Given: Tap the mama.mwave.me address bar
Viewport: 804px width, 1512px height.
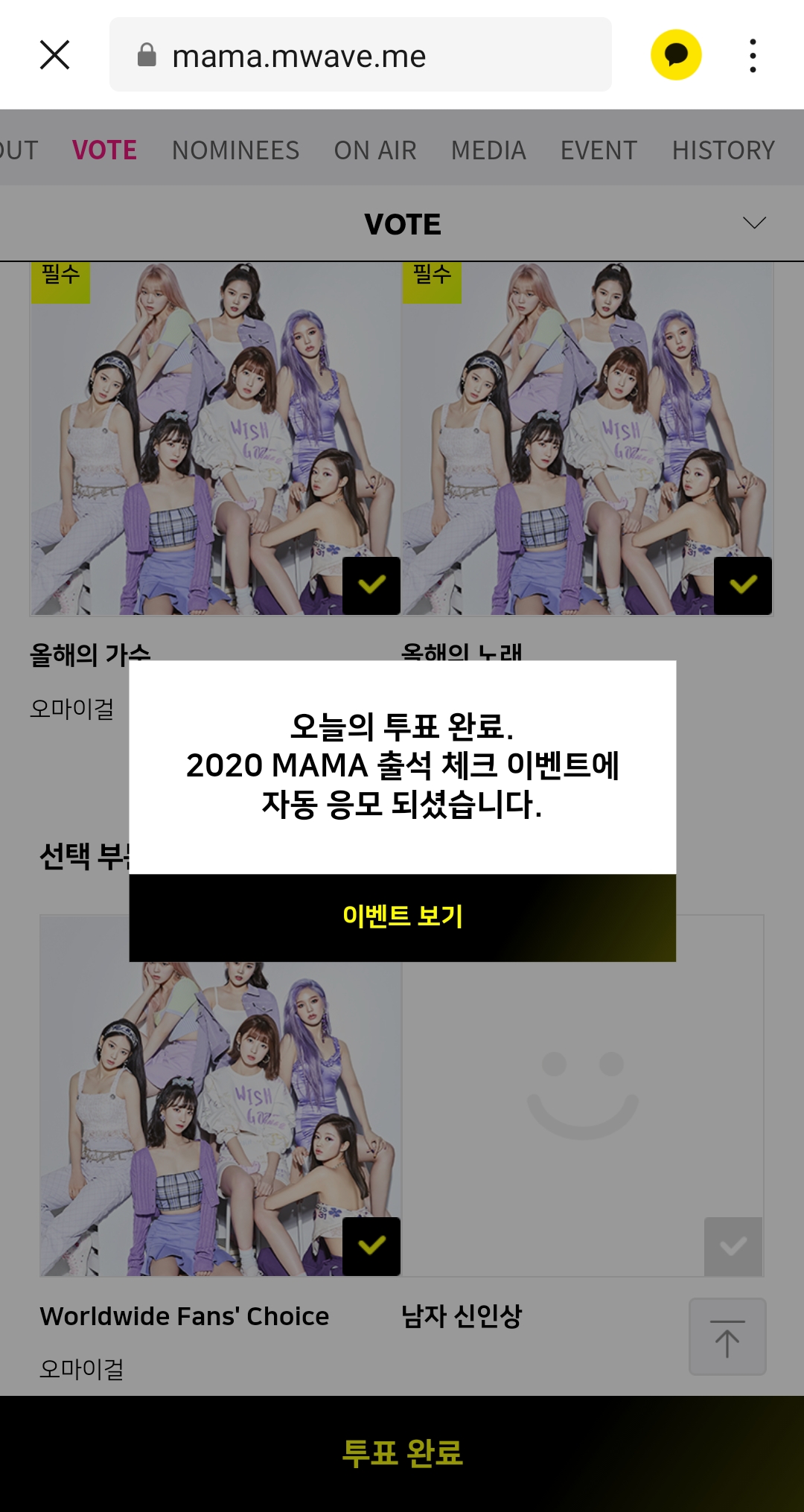Looking at the screenshot, I should 360,55.
